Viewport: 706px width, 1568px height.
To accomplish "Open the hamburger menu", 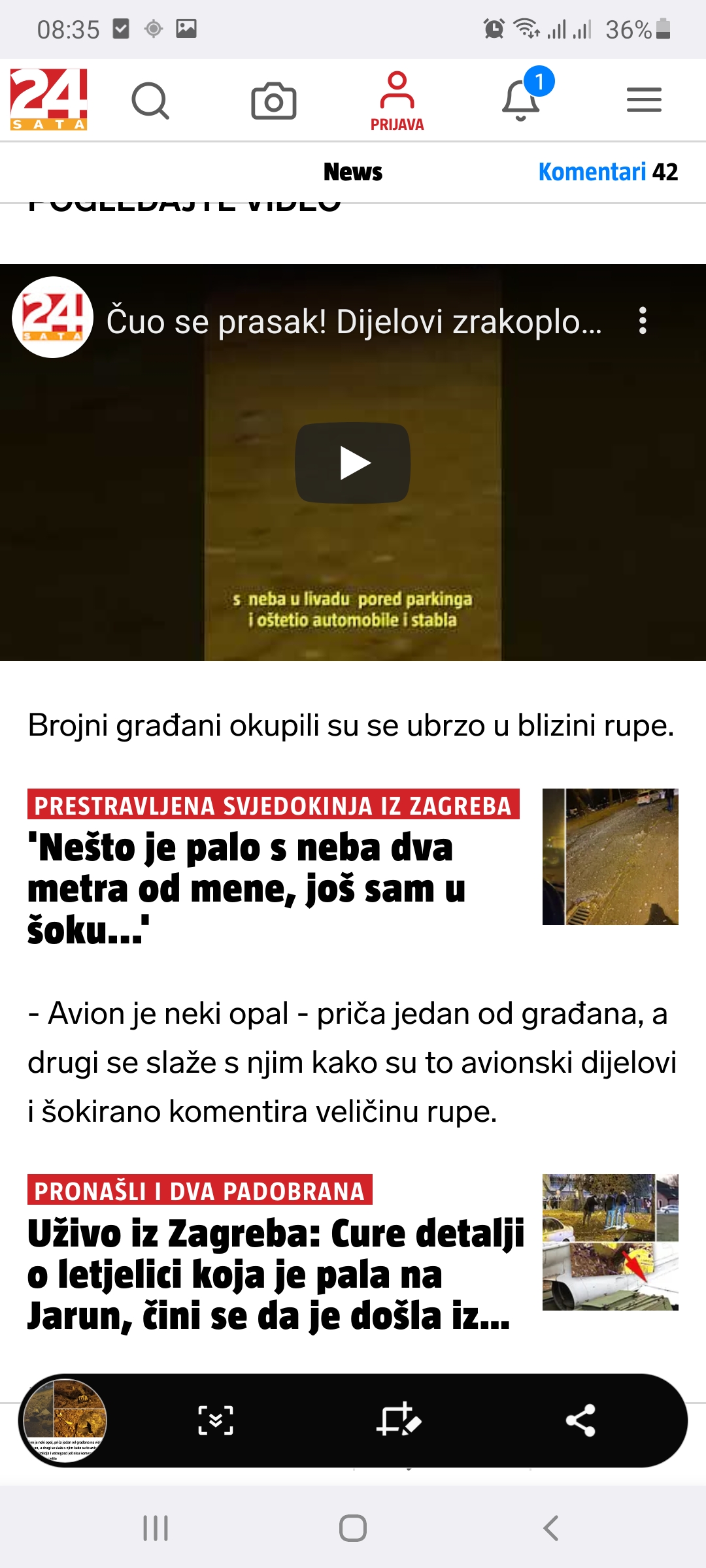I will tap(644, 100).
